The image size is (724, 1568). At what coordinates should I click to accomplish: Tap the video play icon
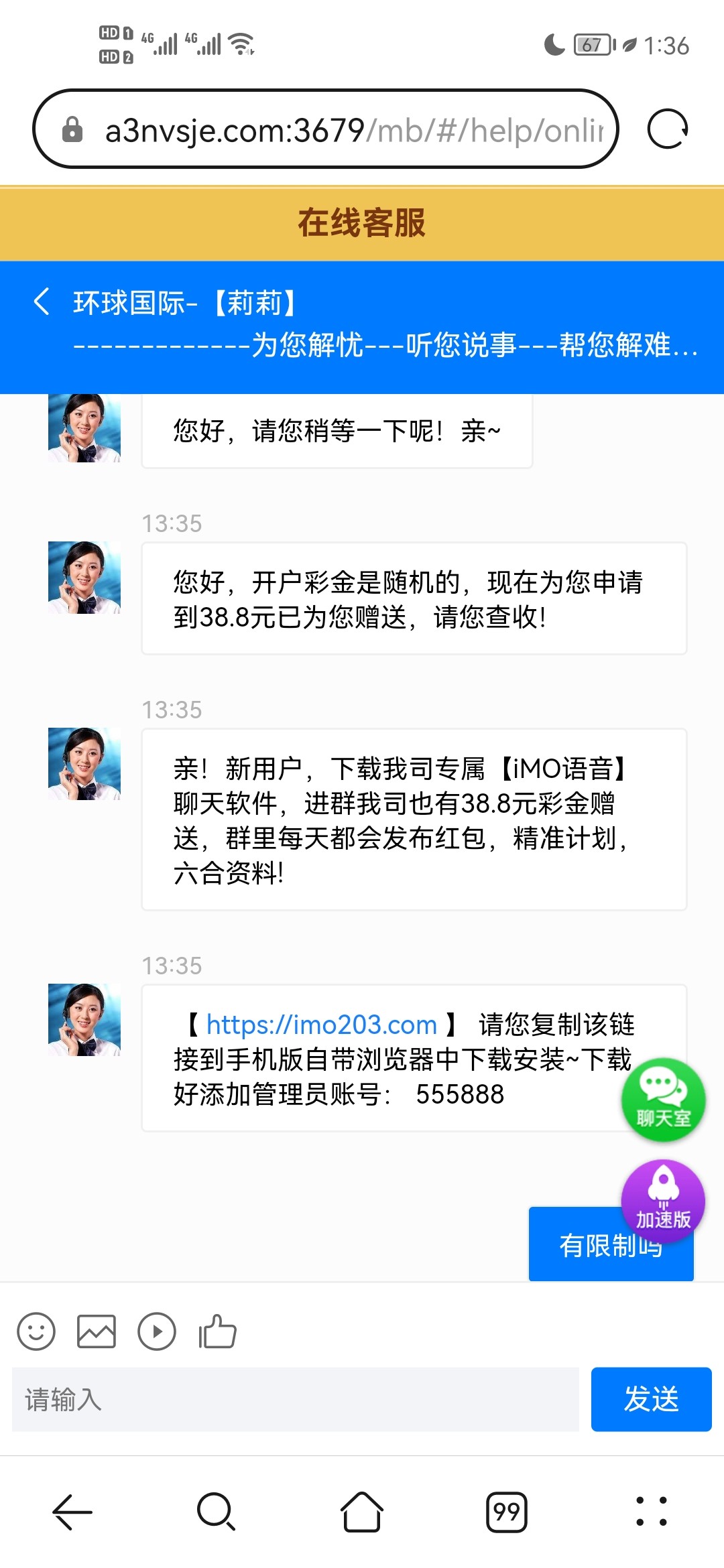157,1331
